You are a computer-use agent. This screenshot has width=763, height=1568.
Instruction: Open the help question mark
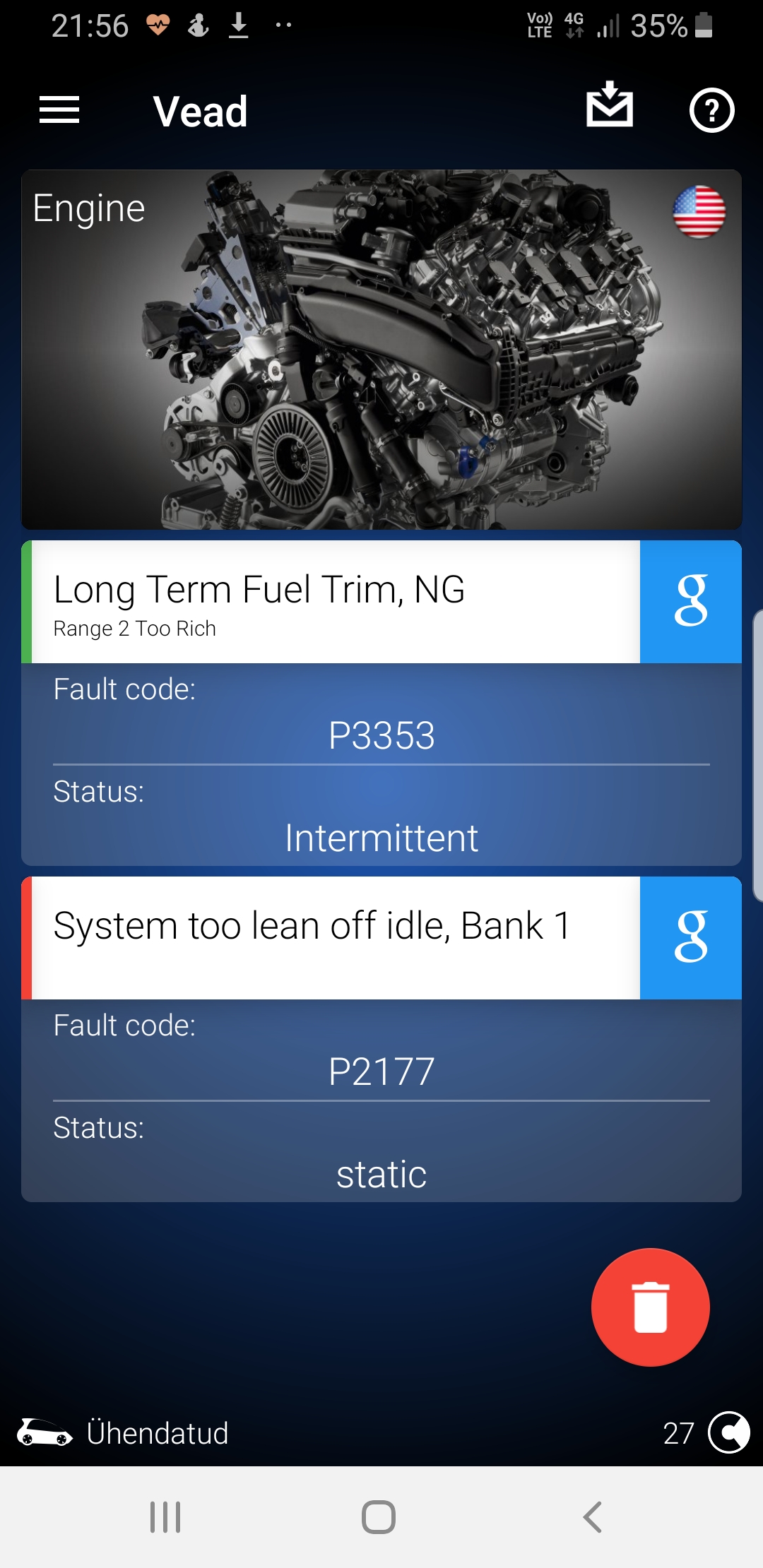(x=711, y=110)
